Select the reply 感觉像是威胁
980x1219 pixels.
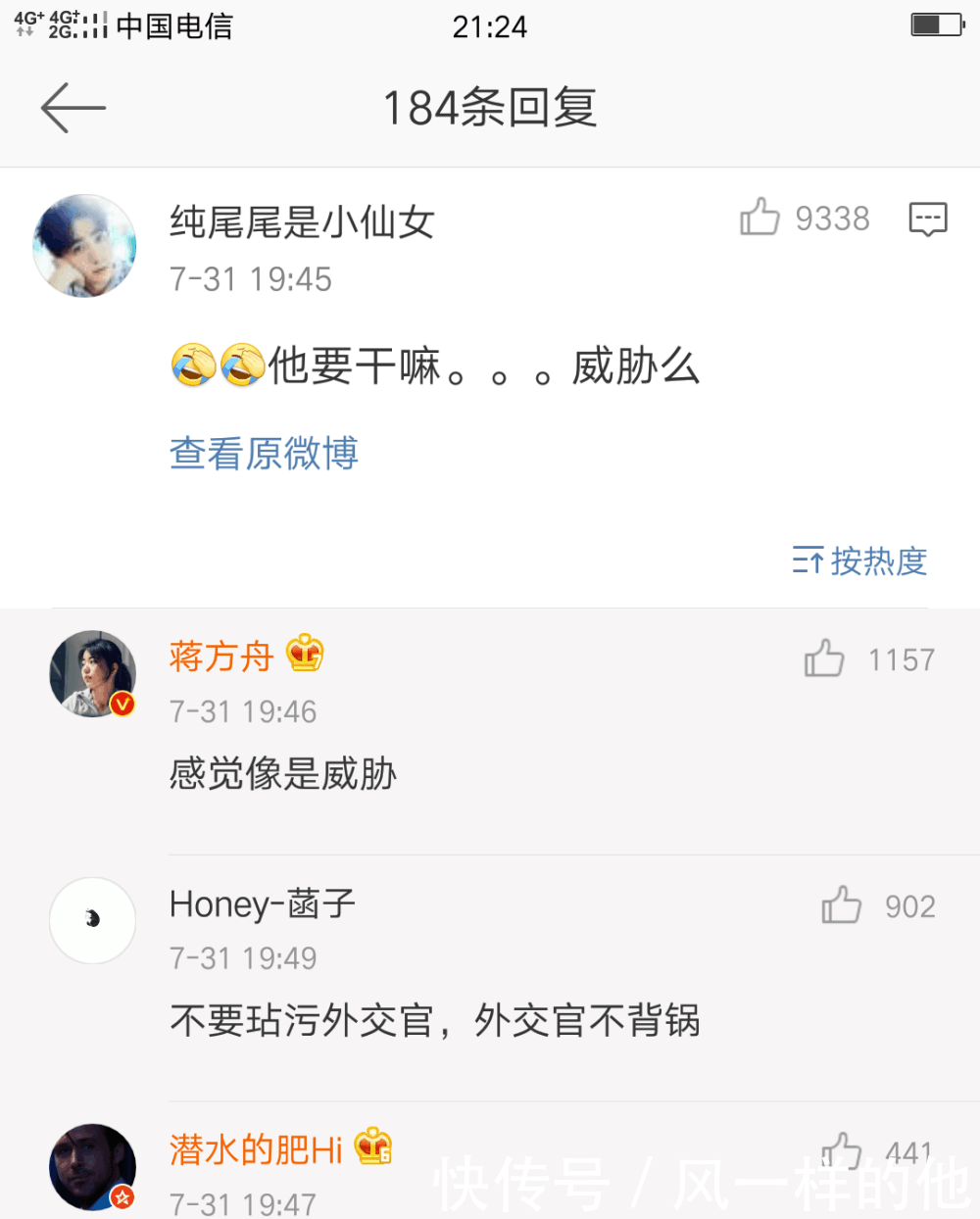(x=283, y=774)
